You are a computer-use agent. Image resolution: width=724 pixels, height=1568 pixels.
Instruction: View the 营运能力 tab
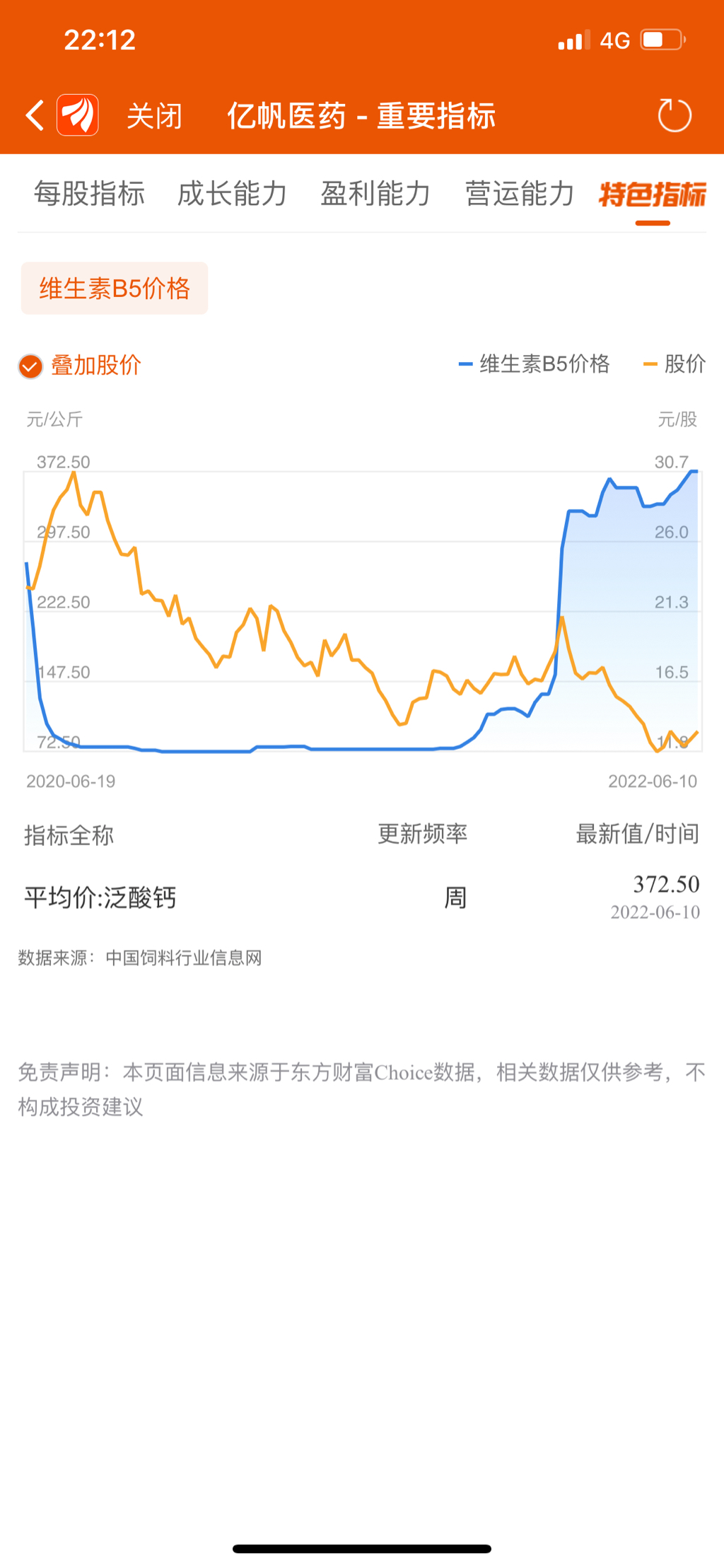coord(519,194)
